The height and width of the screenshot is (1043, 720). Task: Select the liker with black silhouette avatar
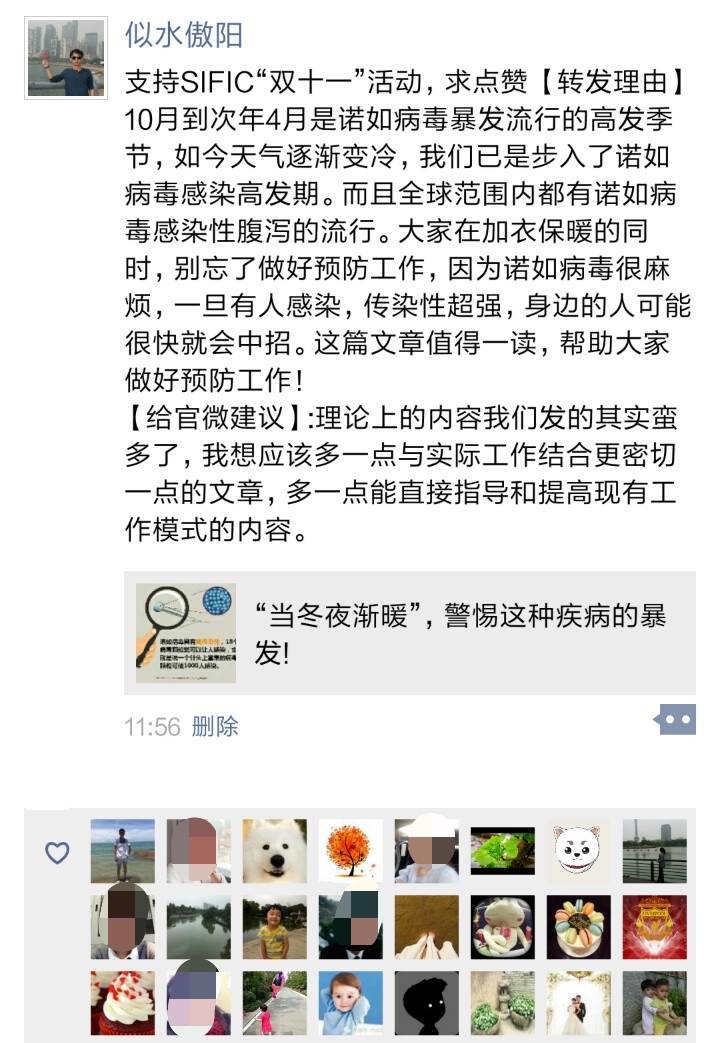click(x=427, y=1003)
